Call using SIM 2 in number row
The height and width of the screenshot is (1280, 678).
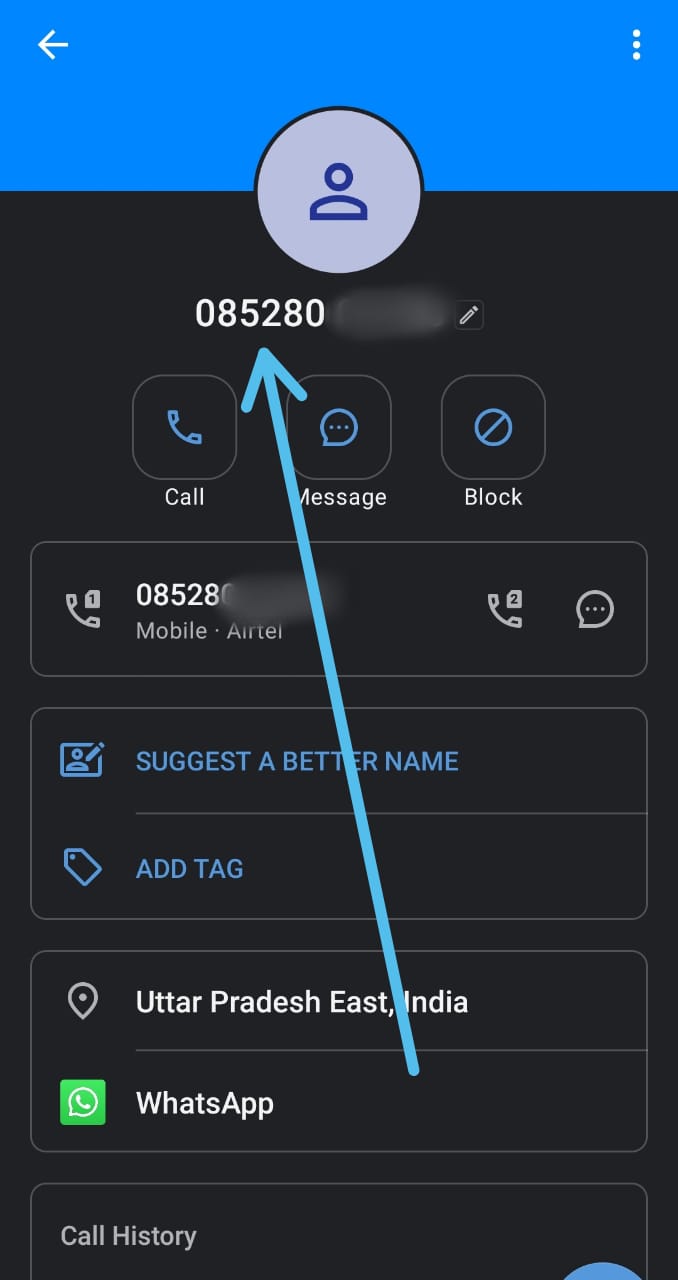[x=505, y=609]
